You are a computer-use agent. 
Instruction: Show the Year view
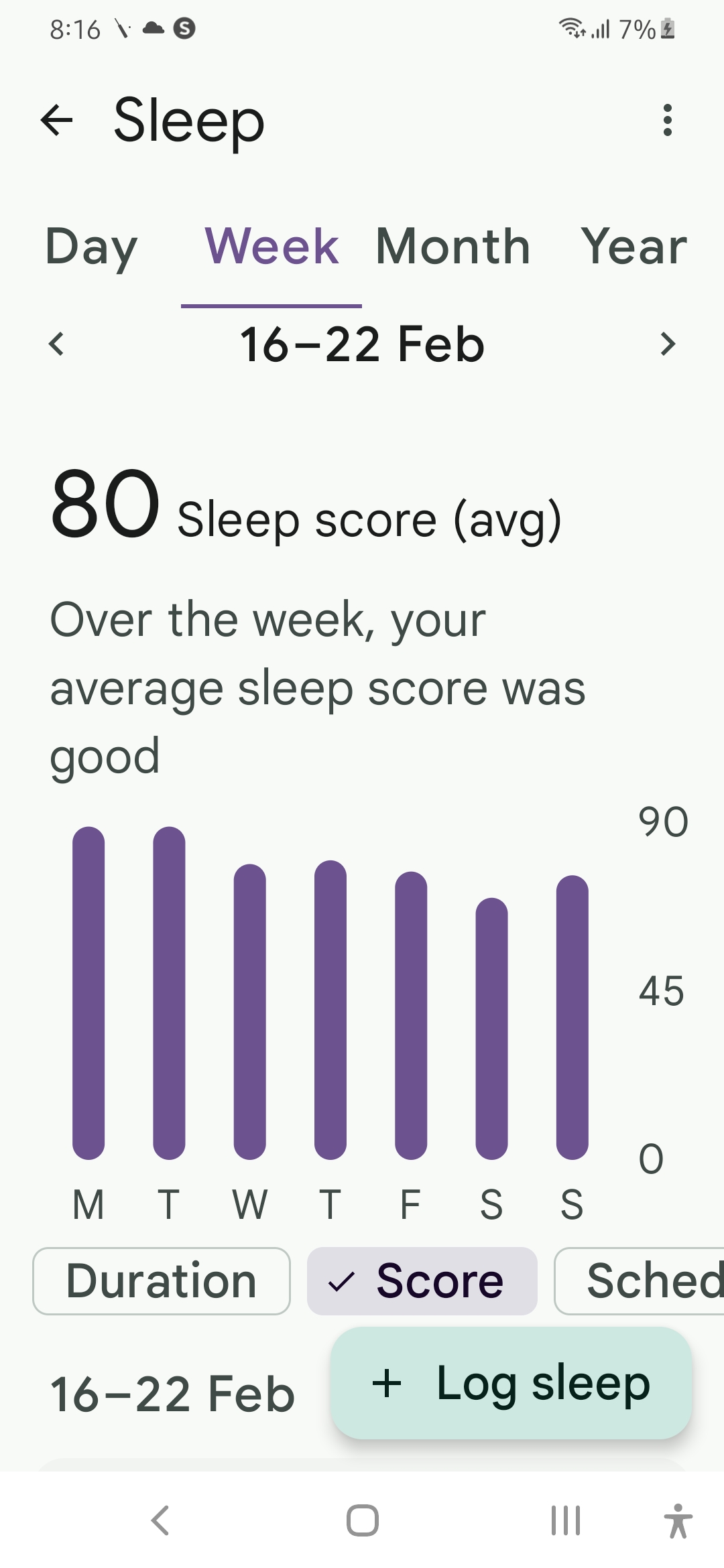[633, 247]
